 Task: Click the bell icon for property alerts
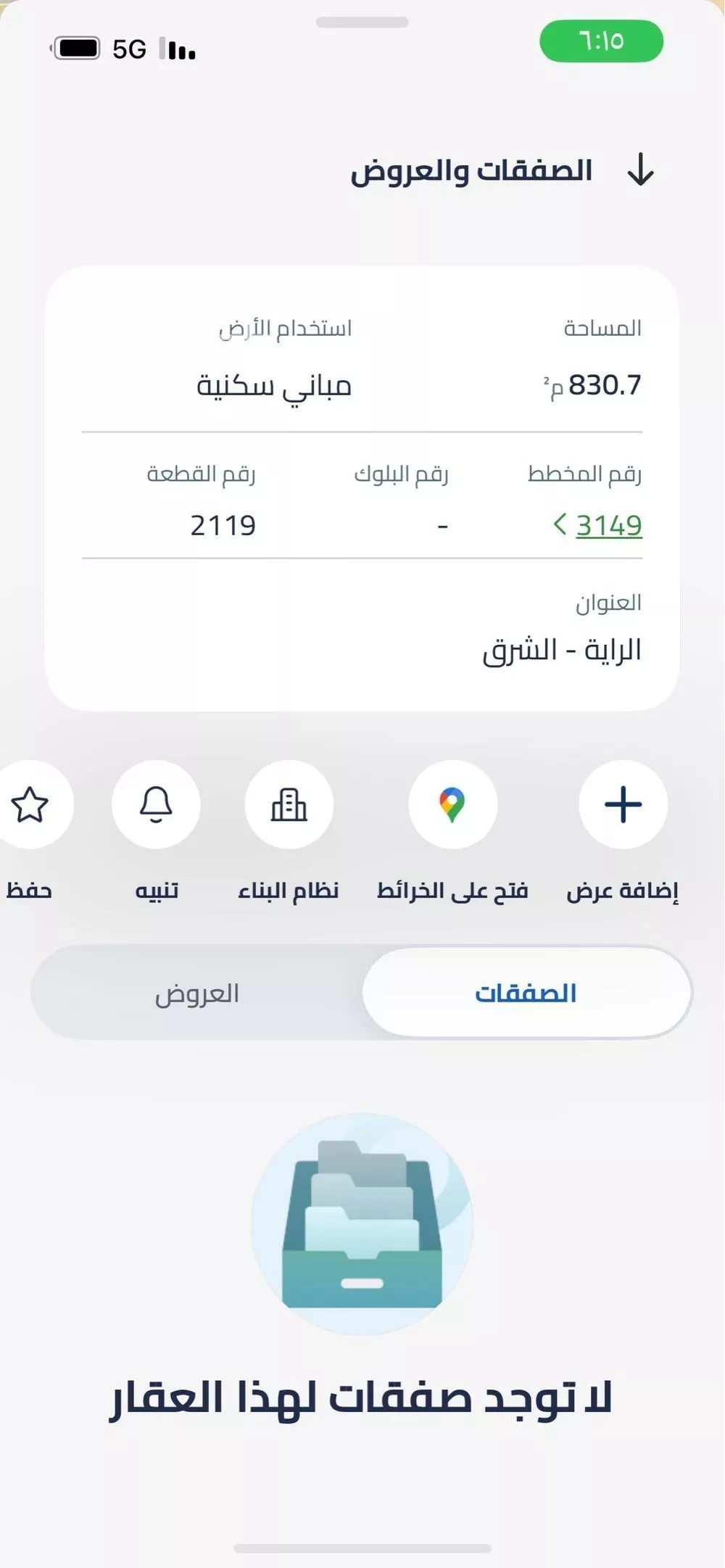tap(155, 805)
